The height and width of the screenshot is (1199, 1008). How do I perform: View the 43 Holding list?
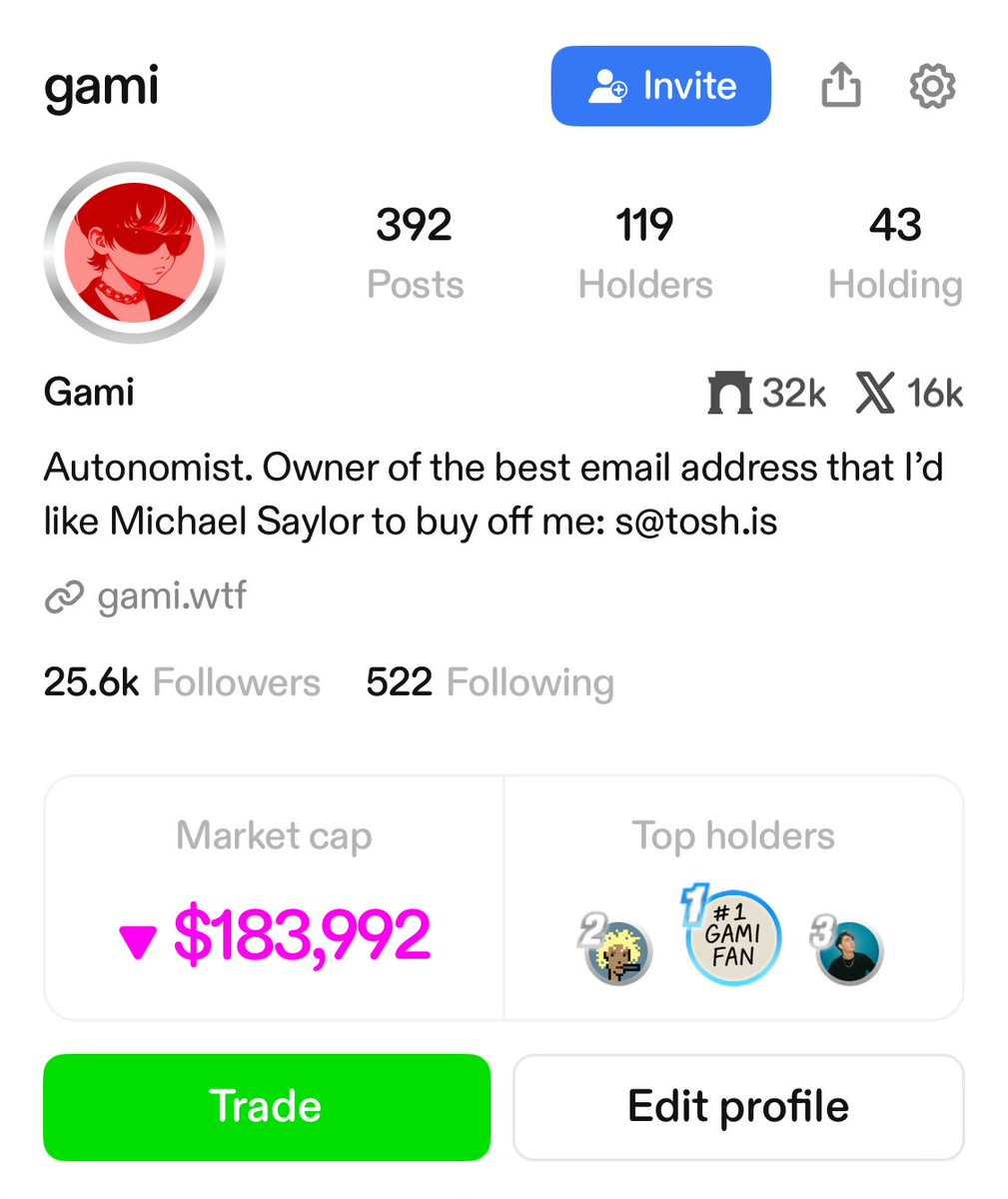click(895, 253)
